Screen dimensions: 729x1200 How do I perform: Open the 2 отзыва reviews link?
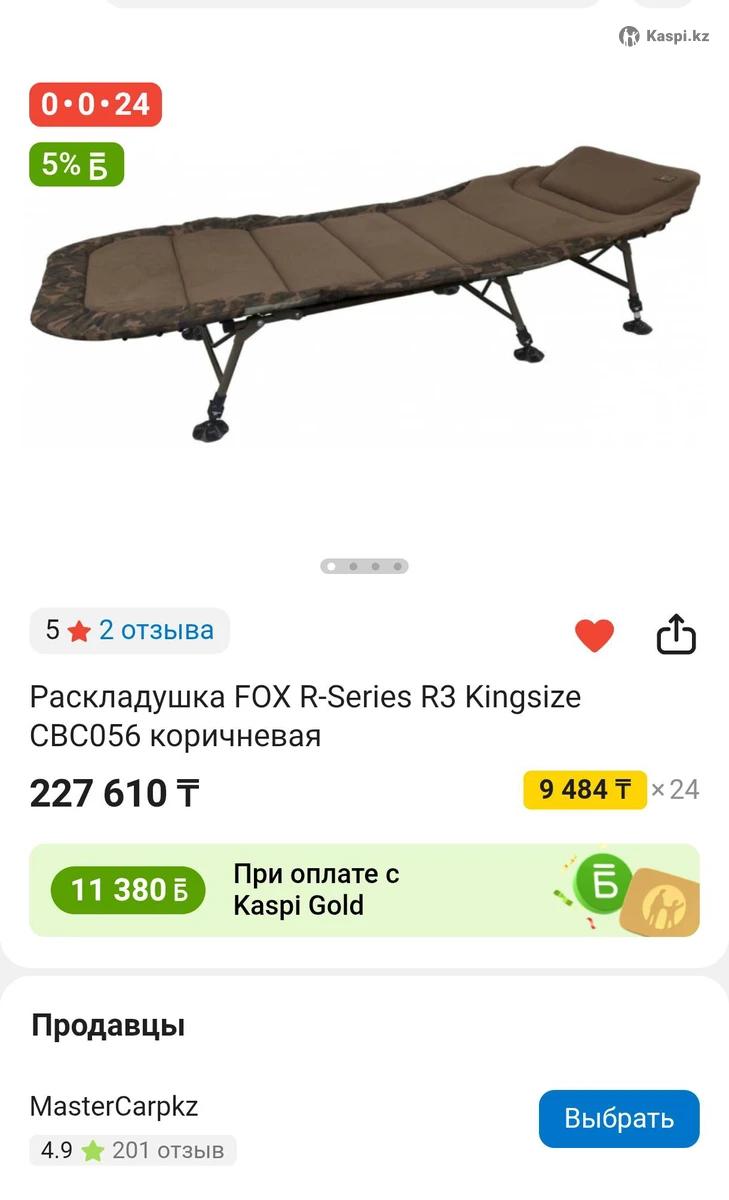pyautogui.click(x=155, y=630)
